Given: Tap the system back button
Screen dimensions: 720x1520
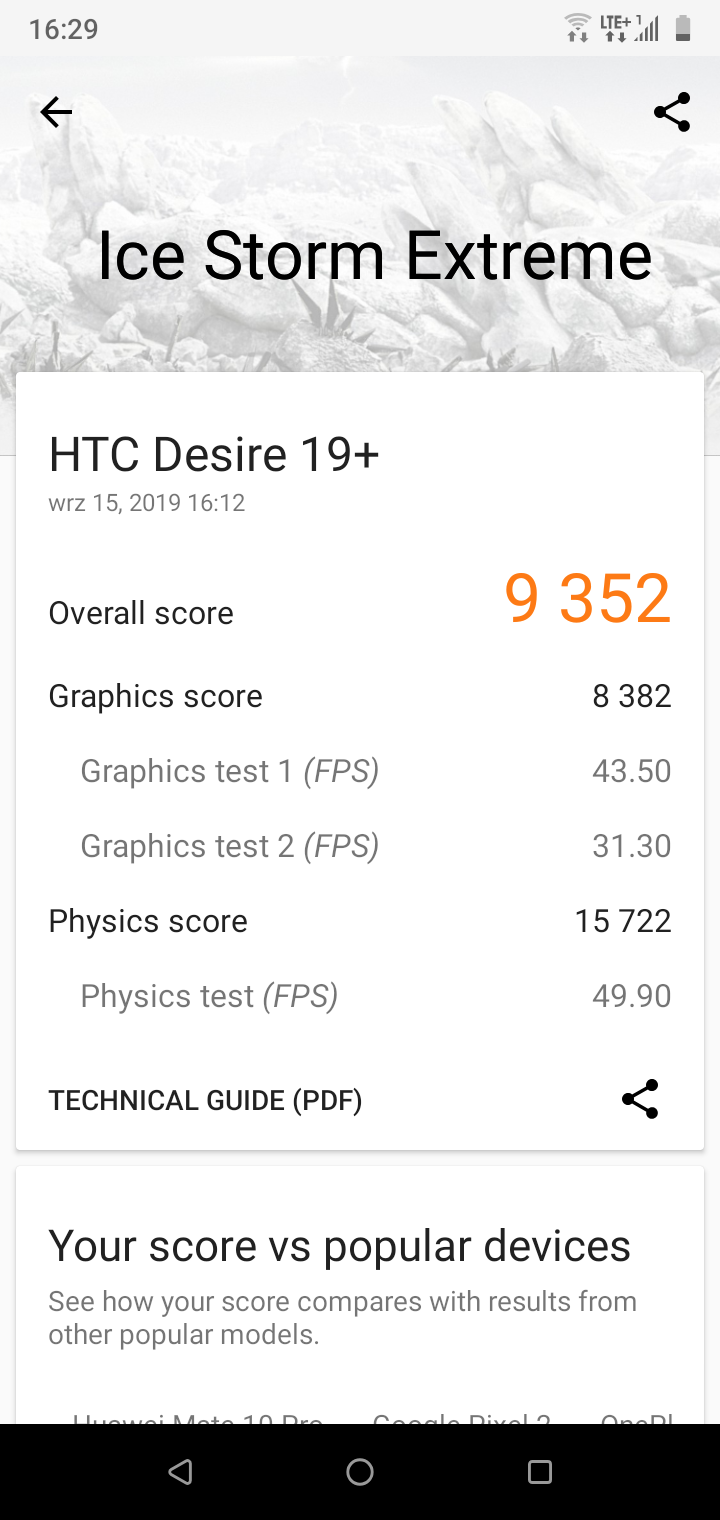Looking at the screenshot, I should pos(180,1471).
